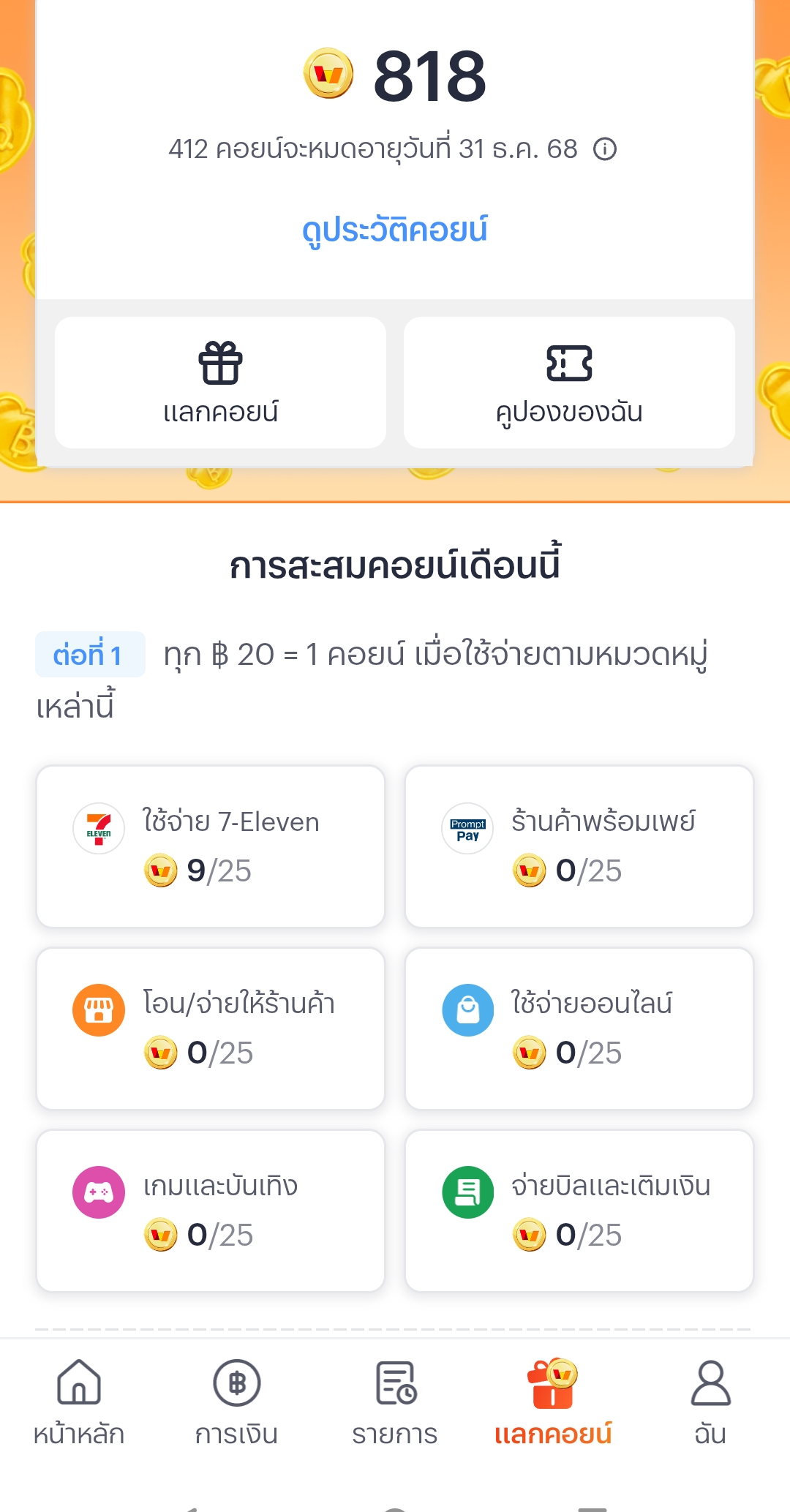Open the ใช้จ่าย 7-Eleven card
Image resolution: width=790 pixels, height=1512 pixels.
[x=211, y=846]
